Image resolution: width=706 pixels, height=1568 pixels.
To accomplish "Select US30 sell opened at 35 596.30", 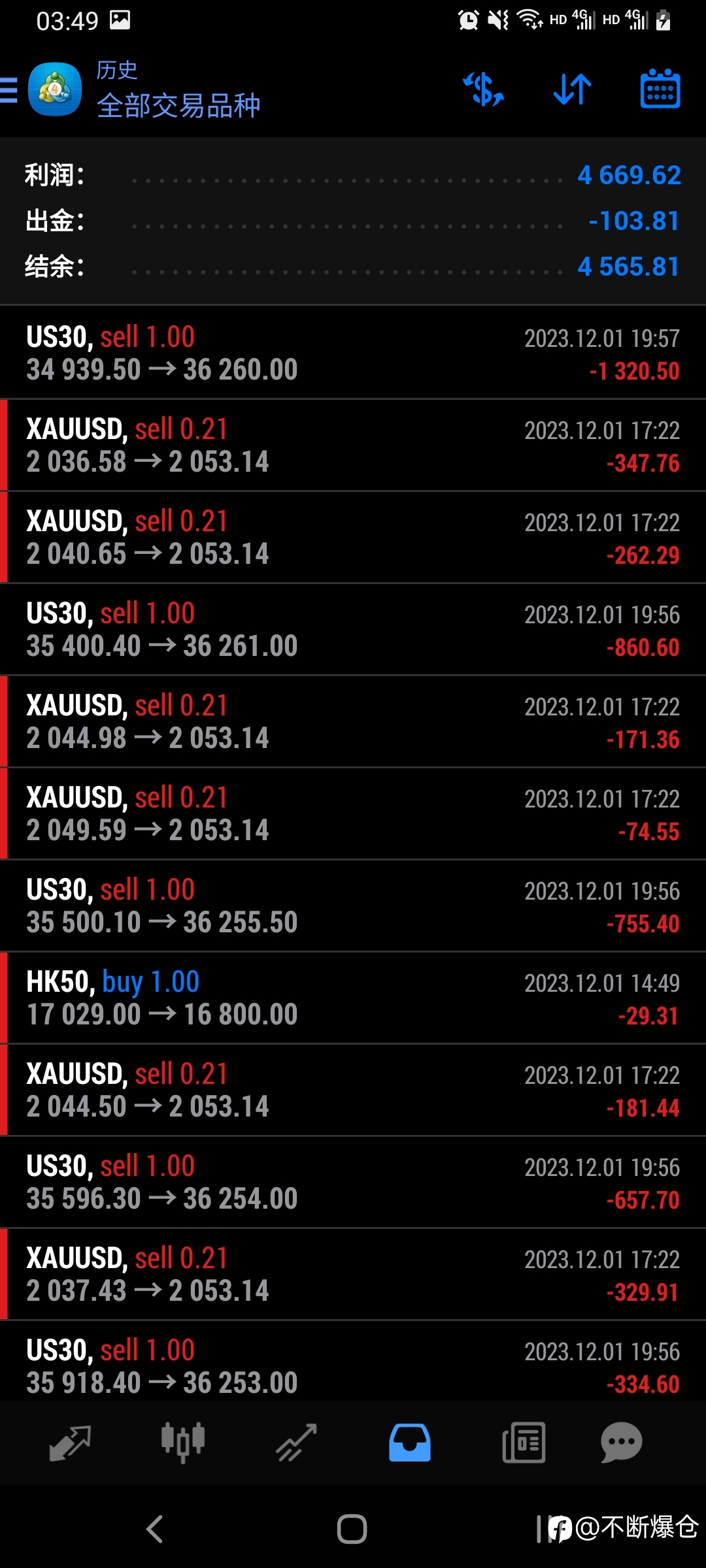I will 353,1182.
